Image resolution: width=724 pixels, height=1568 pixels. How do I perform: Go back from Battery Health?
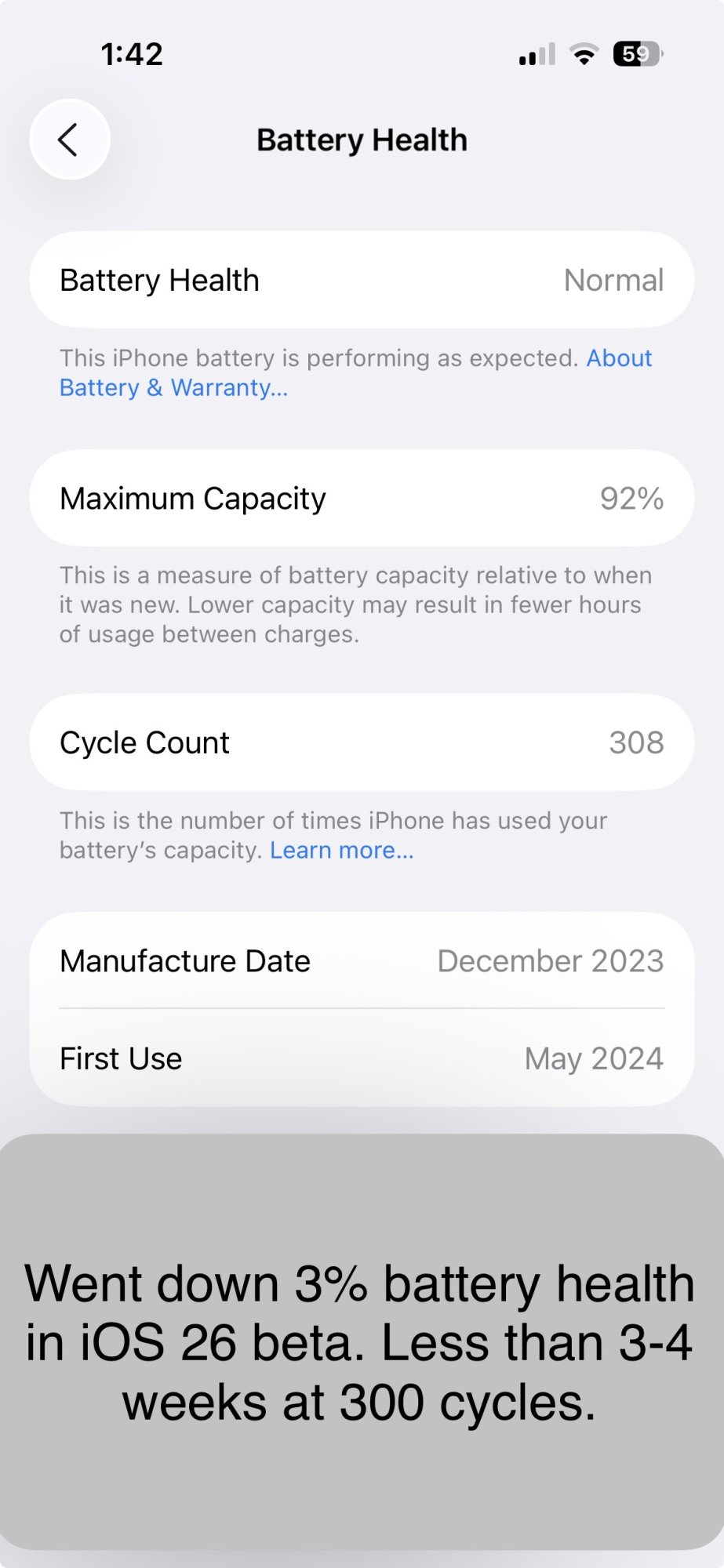(x=69, y=140)
